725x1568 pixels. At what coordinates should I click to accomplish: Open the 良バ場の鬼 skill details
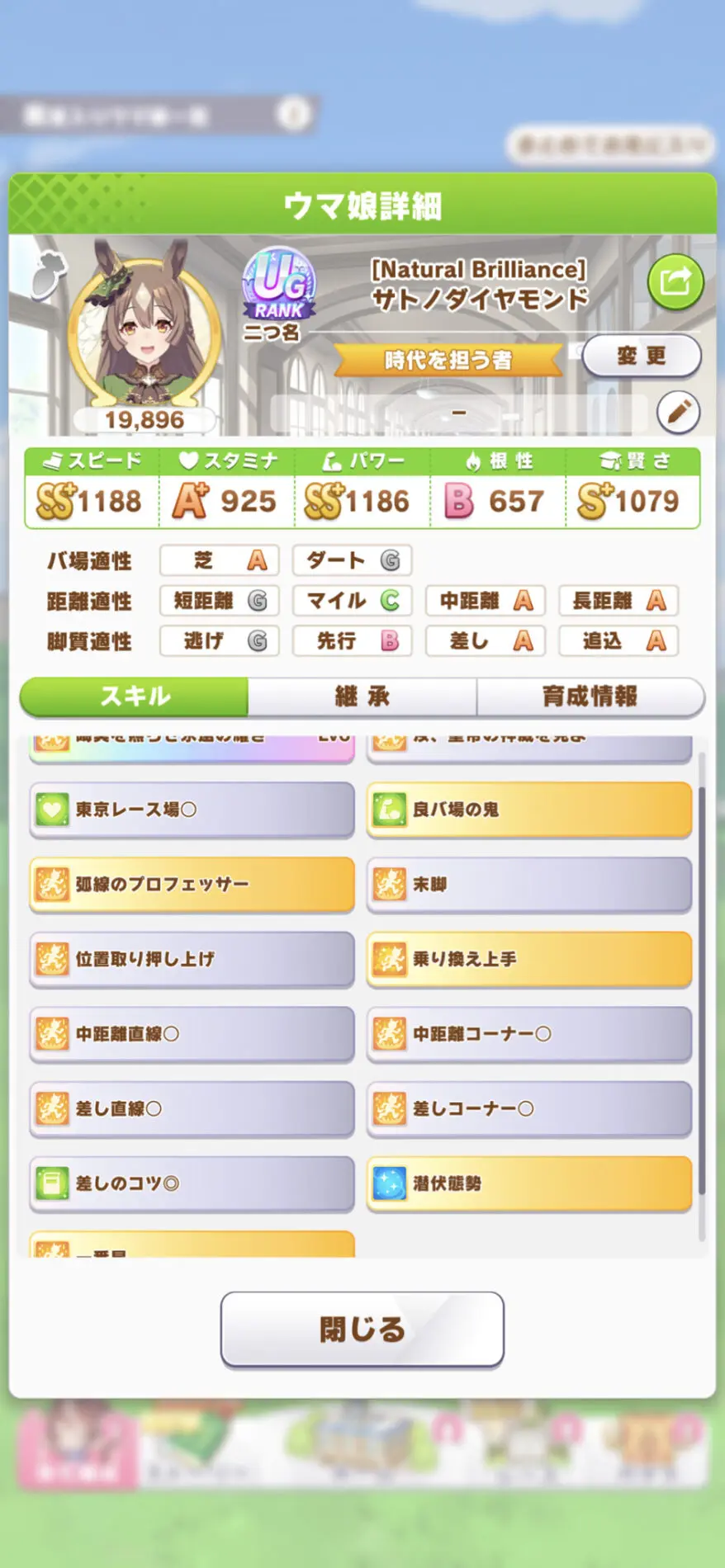[x=528, y=810]
